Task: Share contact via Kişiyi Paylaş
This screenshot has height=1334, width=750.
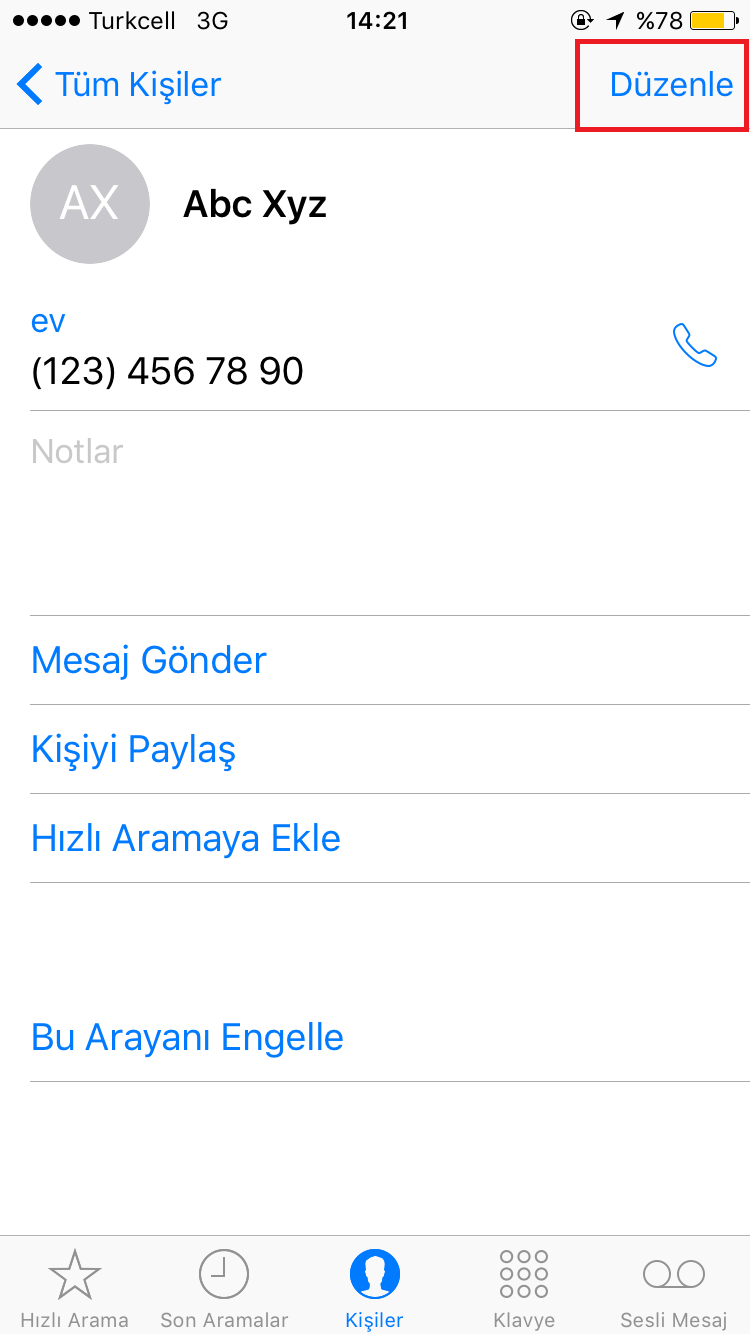Action: [375, 749]
